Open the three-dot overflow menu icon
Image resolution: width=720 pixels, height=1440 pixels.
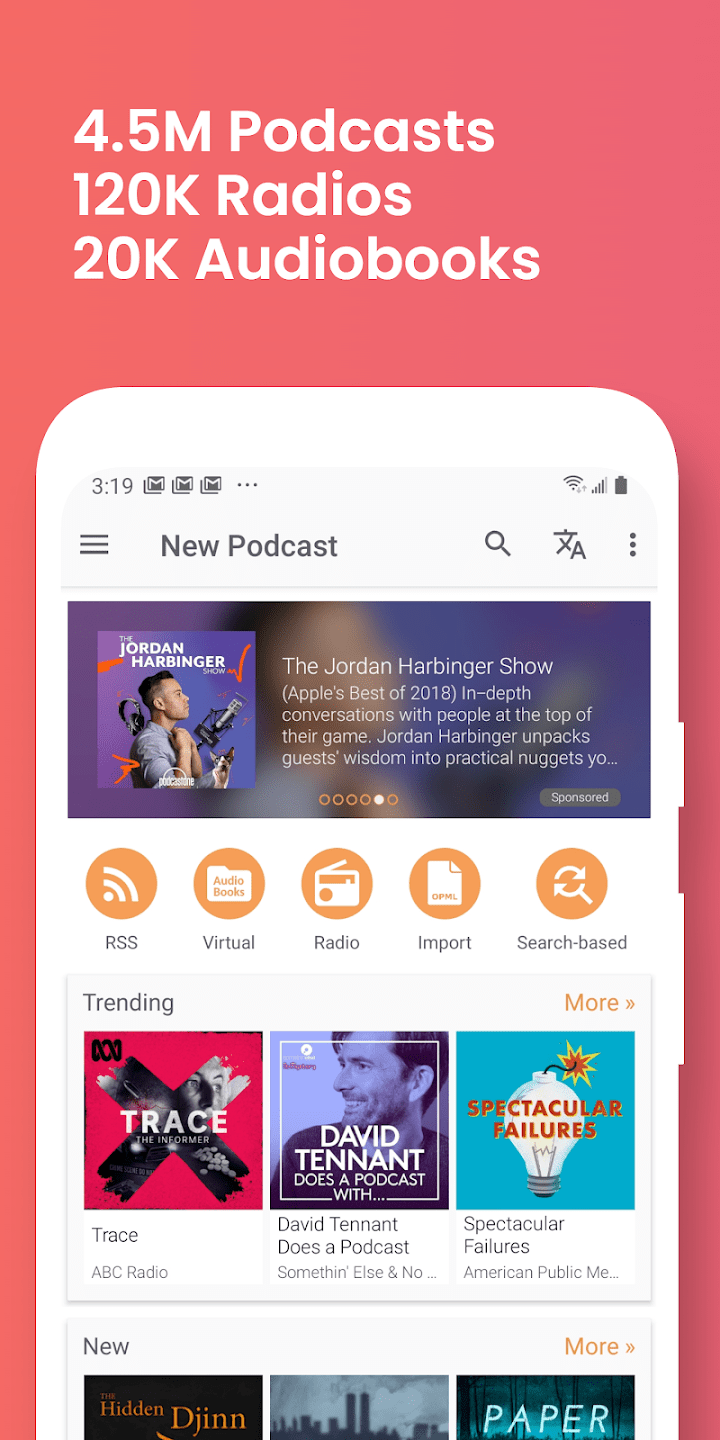tap(632, 545)
